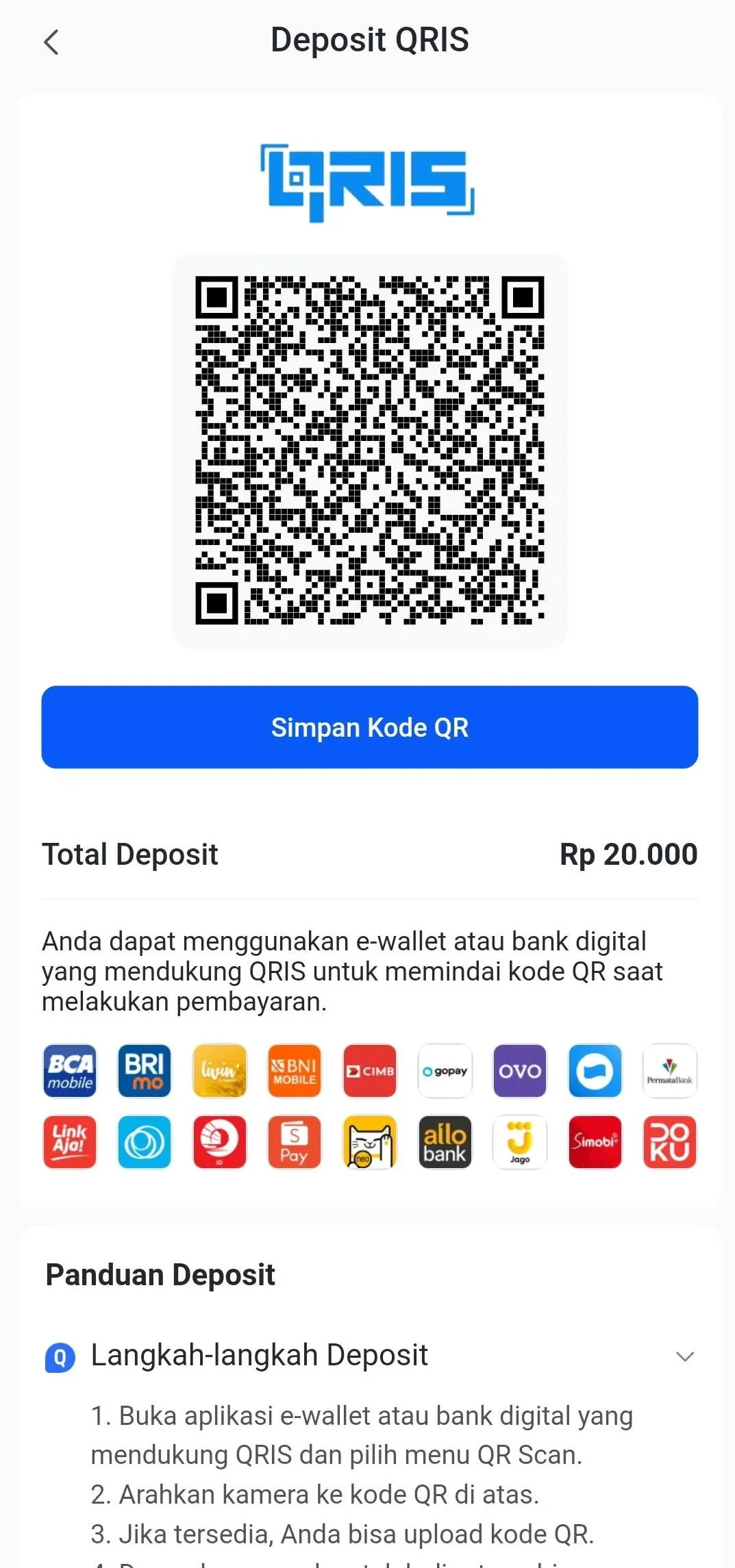This screenshot has height=1568, width=735.
Task: Select the Bank Jago icon
Action: (x=520, y=1143)
